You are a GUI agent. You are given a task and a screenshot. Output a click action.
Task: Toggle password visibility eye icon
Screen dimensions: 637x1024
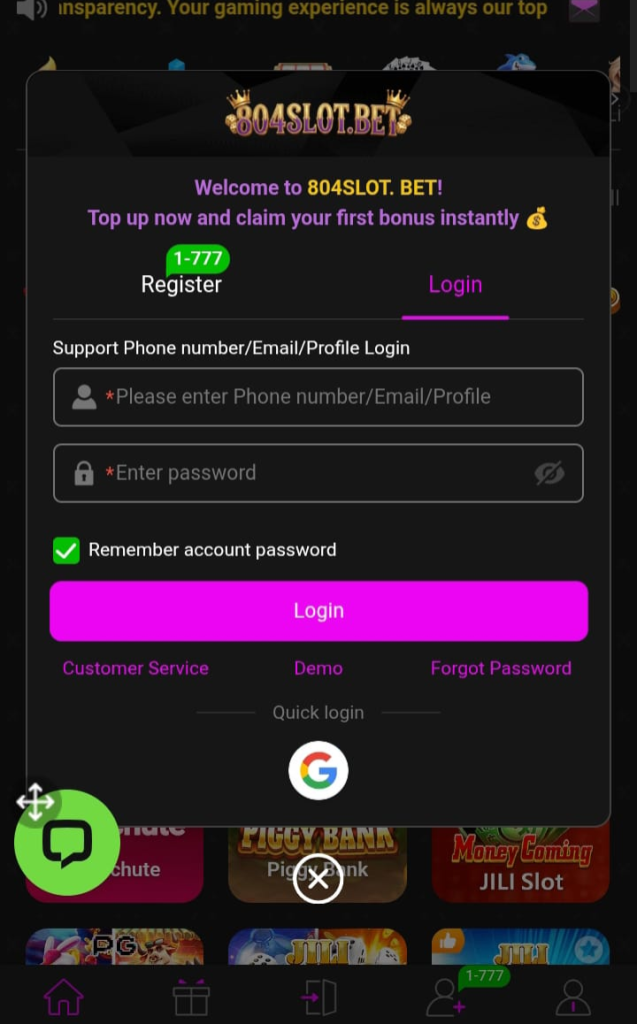coord(549,473)
